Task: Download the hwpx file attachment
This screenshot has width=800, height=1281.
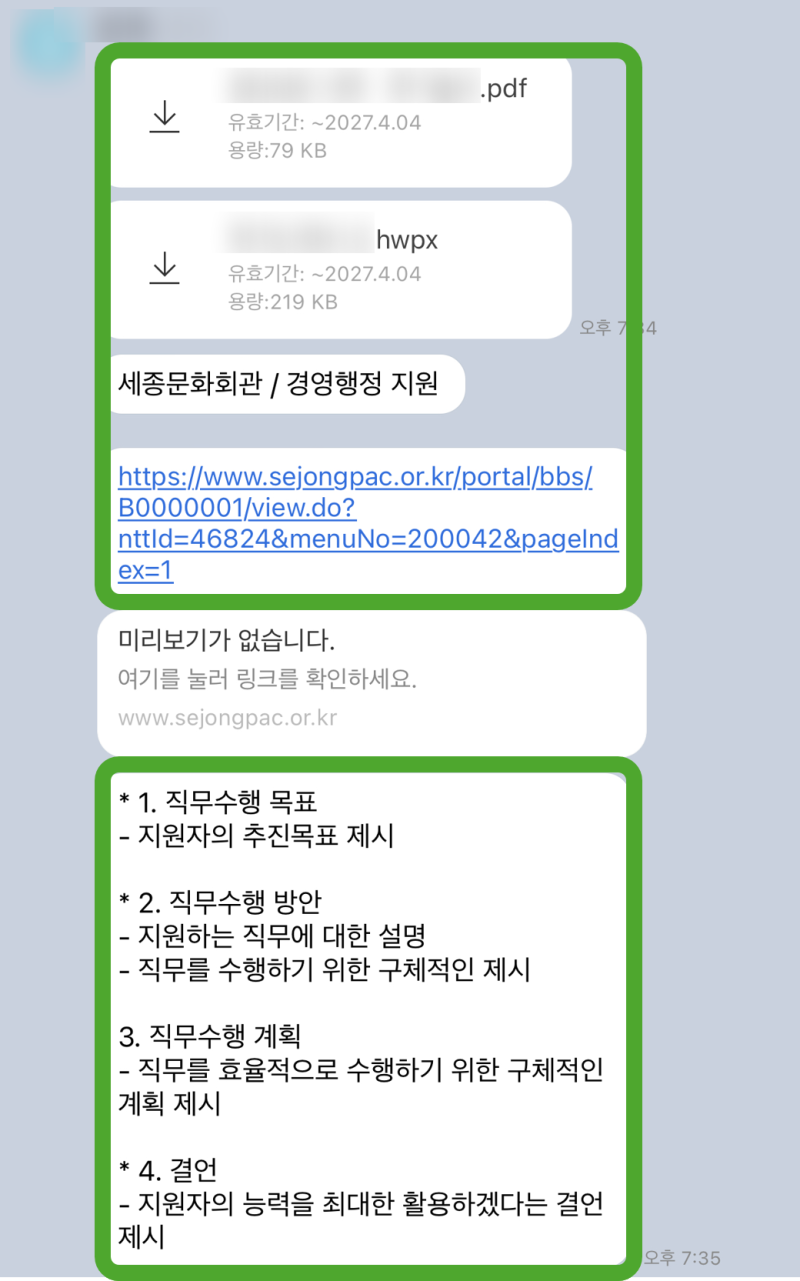Action: pyautogui.click(x=164, y=269)
